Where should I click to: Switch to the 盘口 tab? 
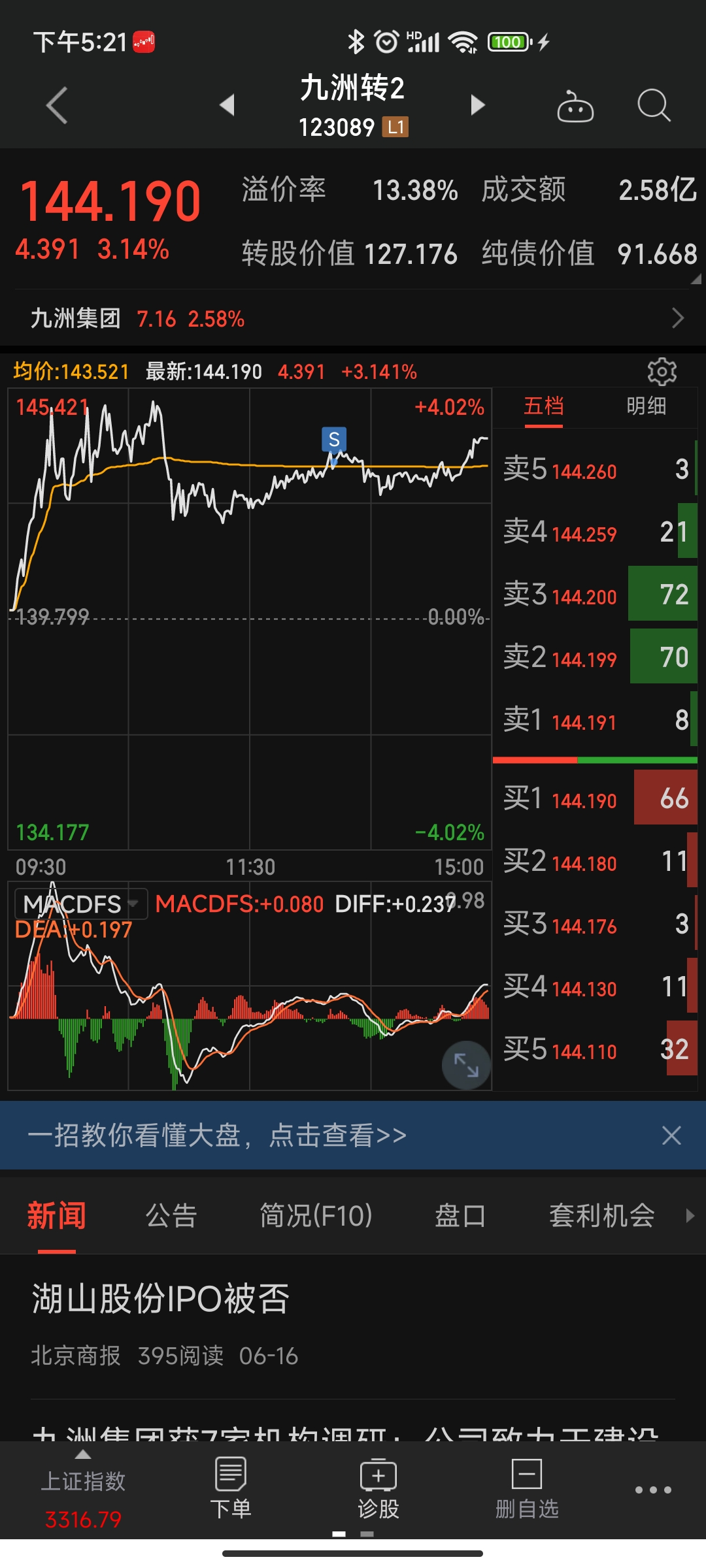[x=460, y=1216]
